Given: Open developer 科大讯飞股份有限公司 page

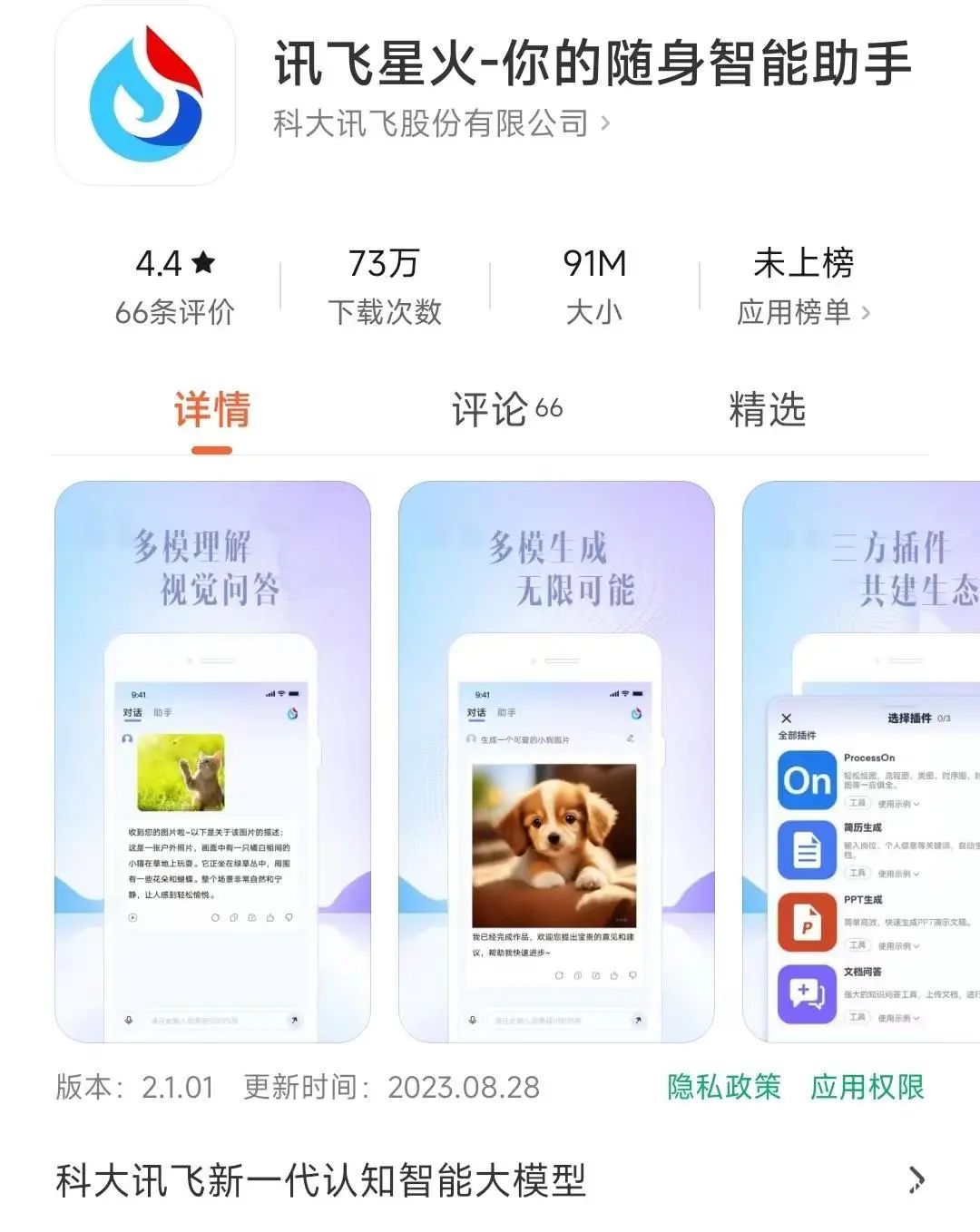Looking at the screenshot, I should point(441,123).
